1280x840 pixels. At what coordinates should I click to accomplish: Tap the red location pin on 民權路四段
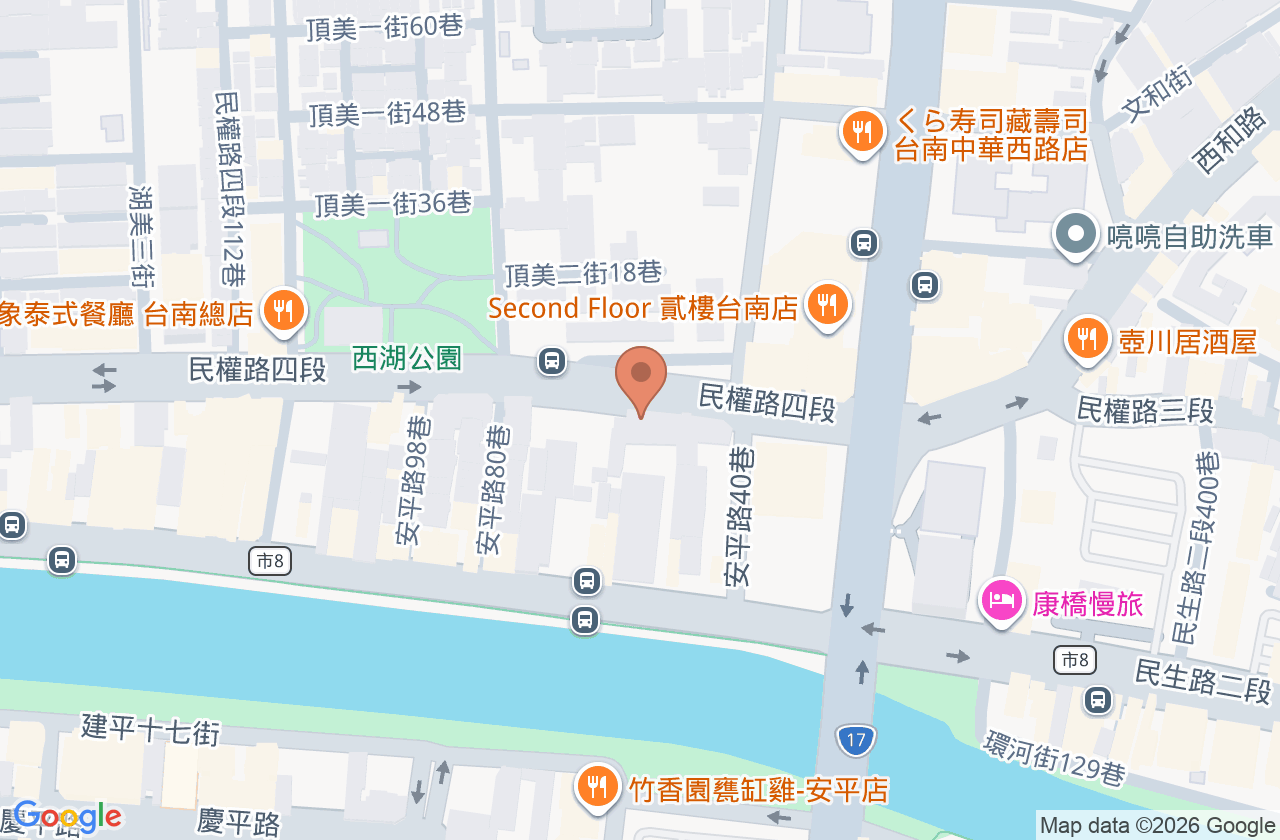[640, 380]
